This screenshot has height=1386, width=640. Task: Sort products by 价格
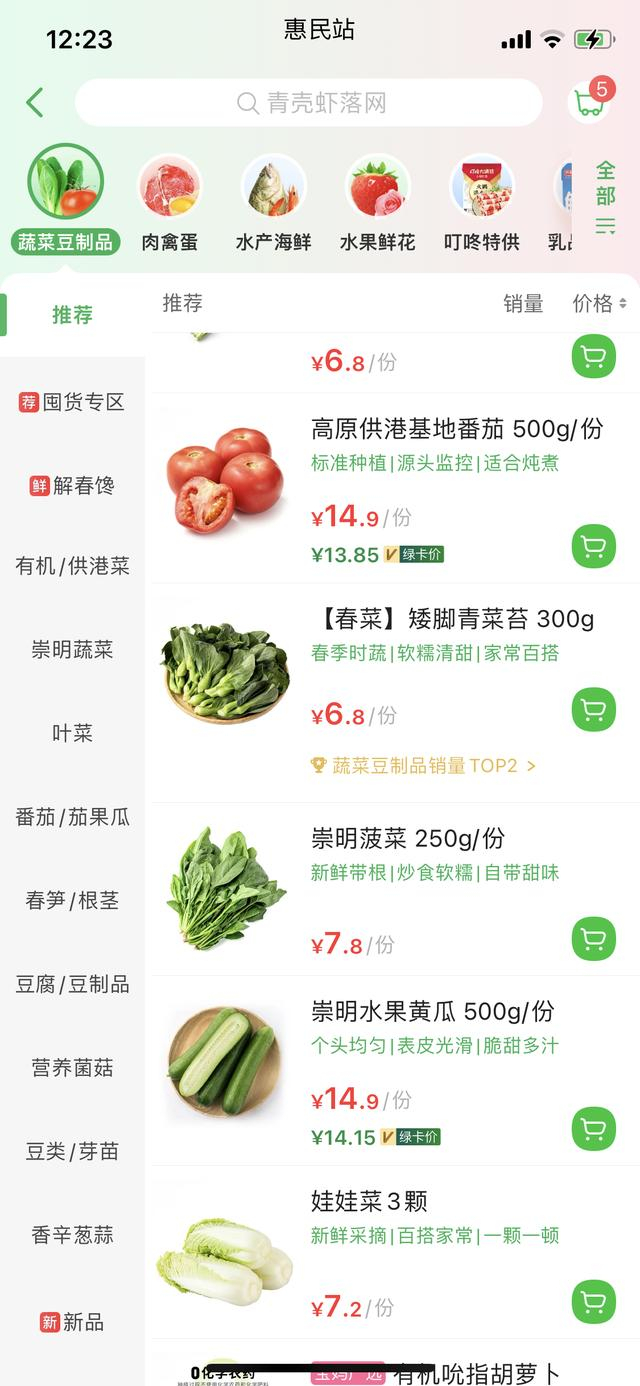[599, 304]
